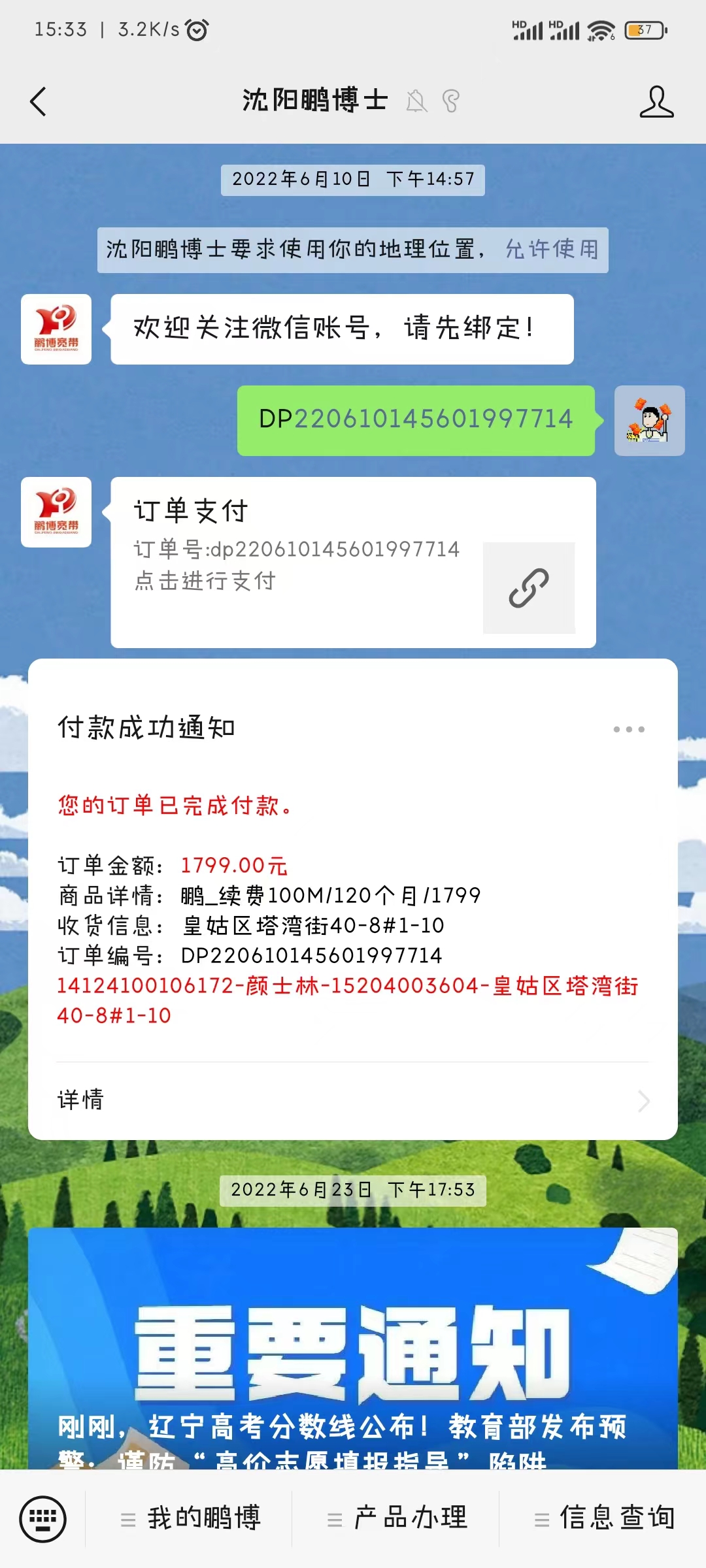The image size is (706, 1568).
Task: Open the 产品办理 menu
Action: (396, 1518)
